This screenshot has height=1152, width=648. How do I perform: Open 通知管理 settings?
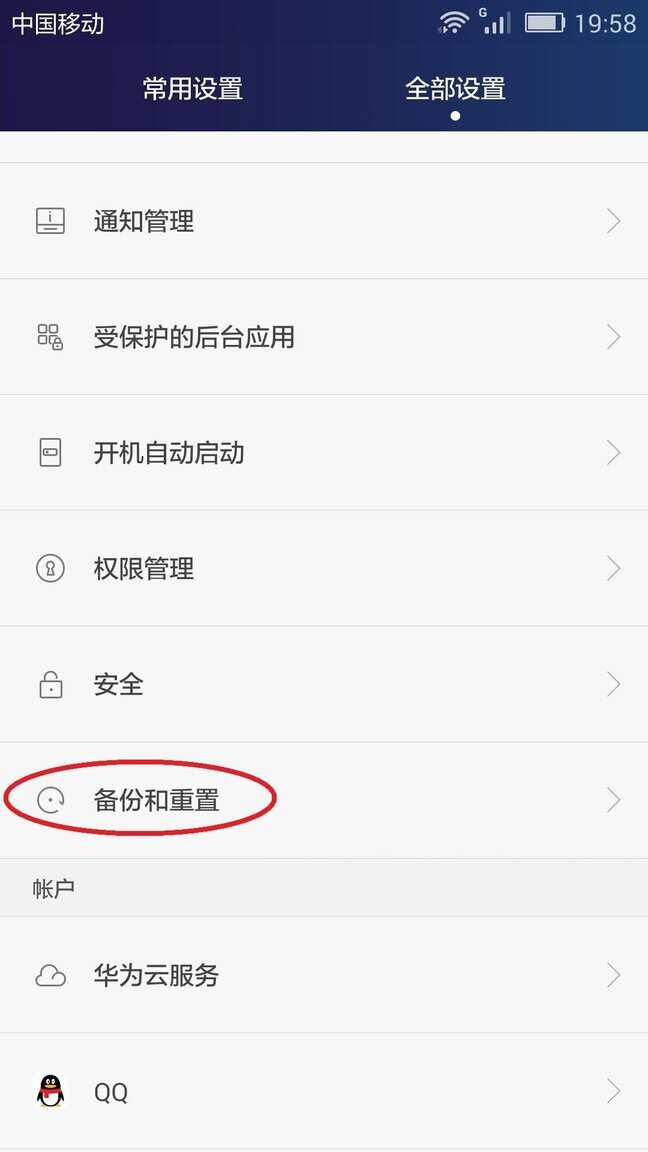pyautogui.click(x=324, y=221)
